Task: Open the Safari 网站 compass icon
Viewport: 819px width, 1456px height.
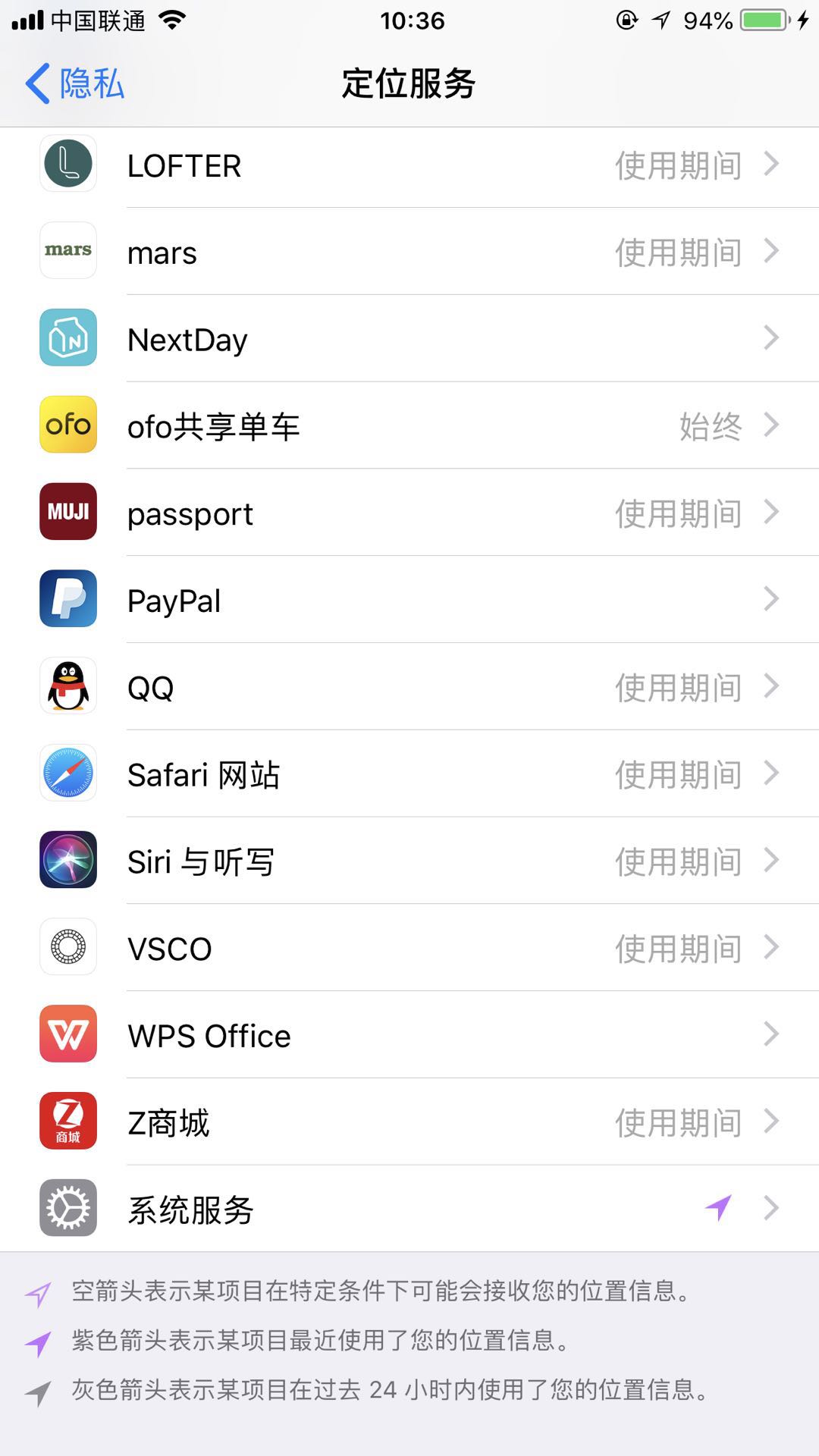Action: 67,773
